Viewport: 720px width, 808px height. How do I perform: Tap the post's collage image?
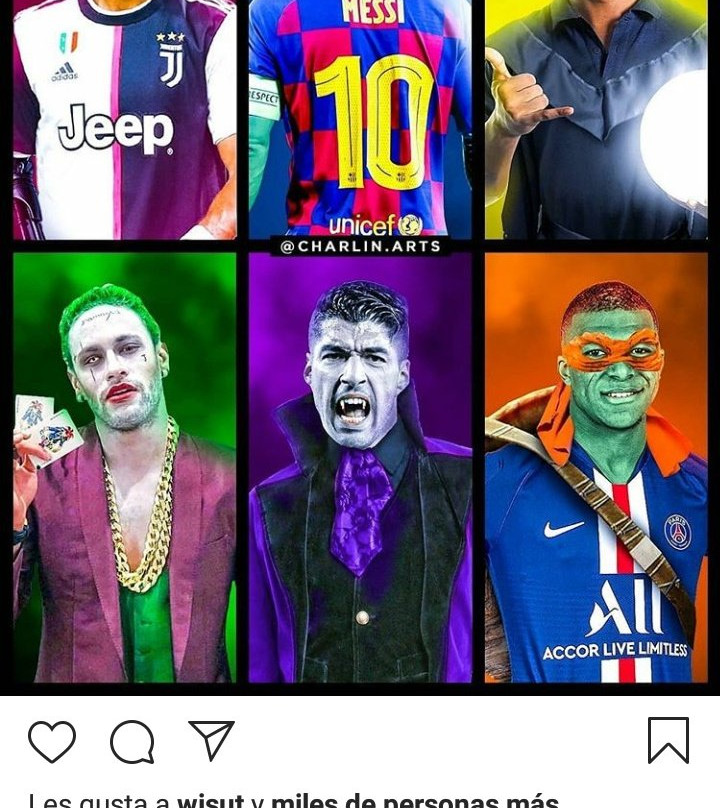[360, 345]
